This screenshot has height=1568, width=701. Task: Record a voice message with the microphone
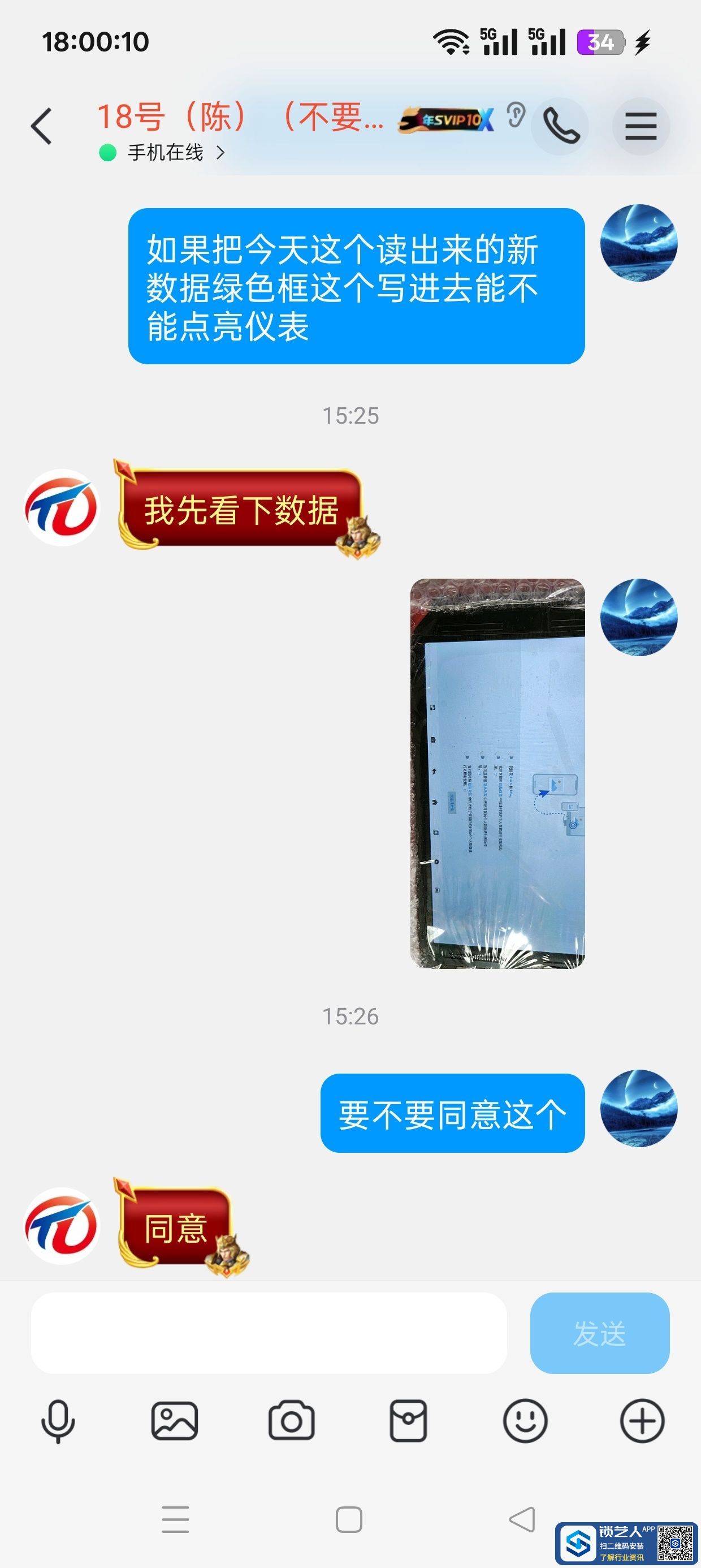point(58,1421)
